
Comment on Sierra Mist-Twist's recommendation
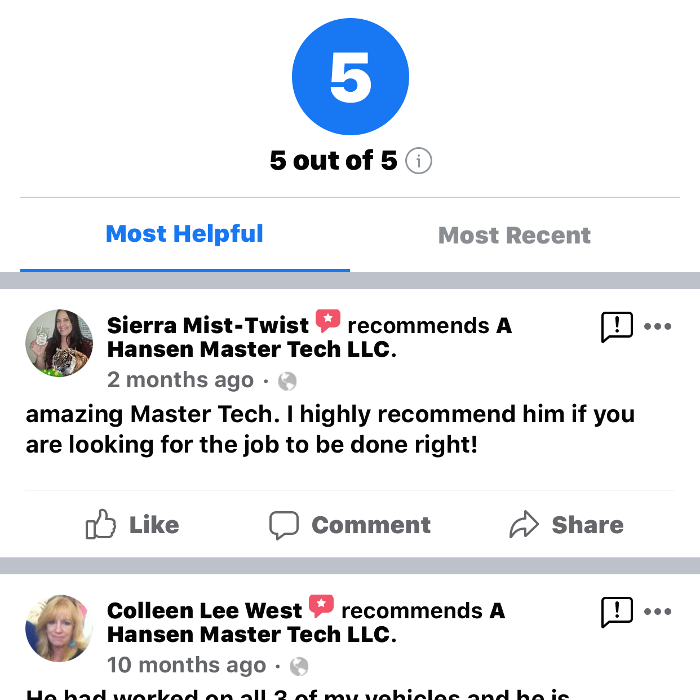click(x=350, y=525)
